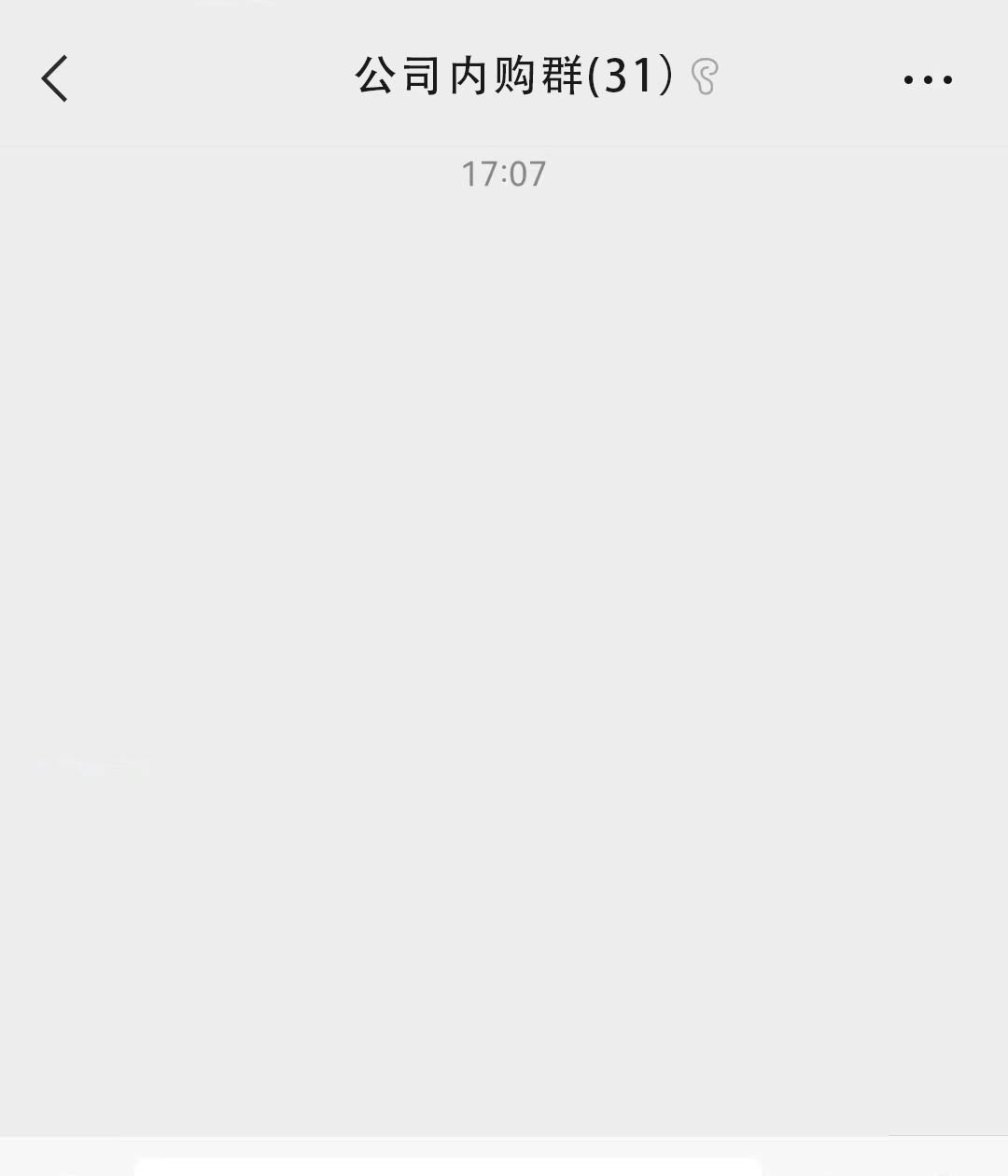Image resolution: width=1008 pixels, height=1176 pixels.
Task: Go back from 公司内购群 chat
Action: coord(55,78)
